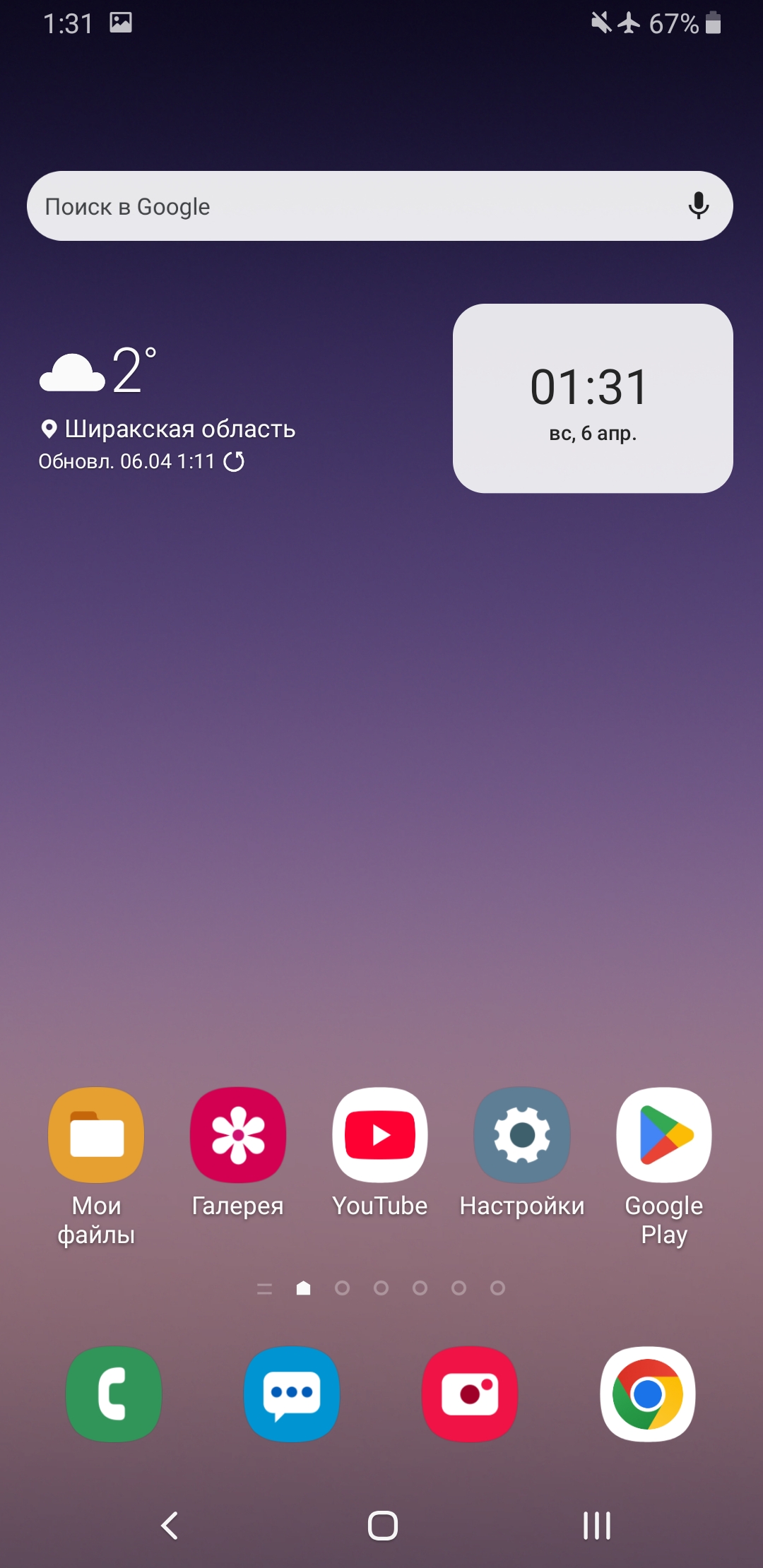
Task: Open the green Phone dialer app
Action: pyautogui.click(x=114, y=1394)
